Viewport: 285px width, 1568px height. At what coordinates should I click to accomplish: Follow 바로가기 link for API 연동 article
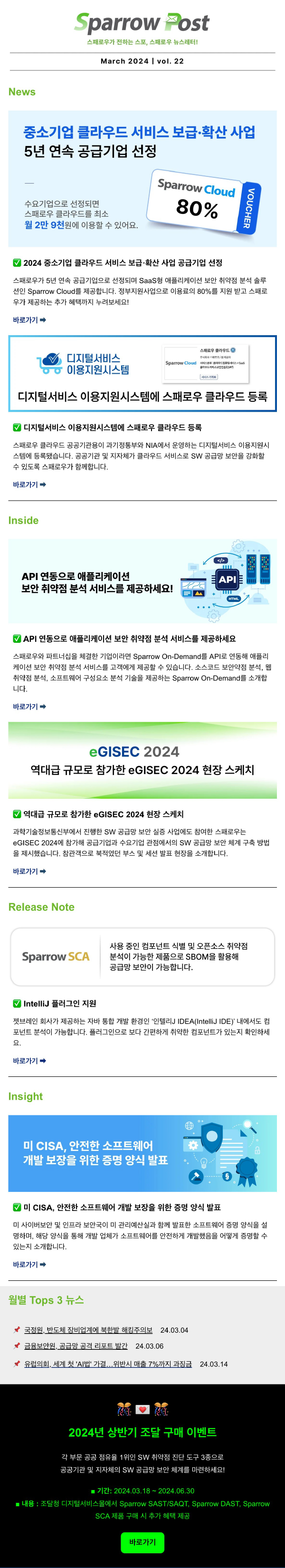29,707
